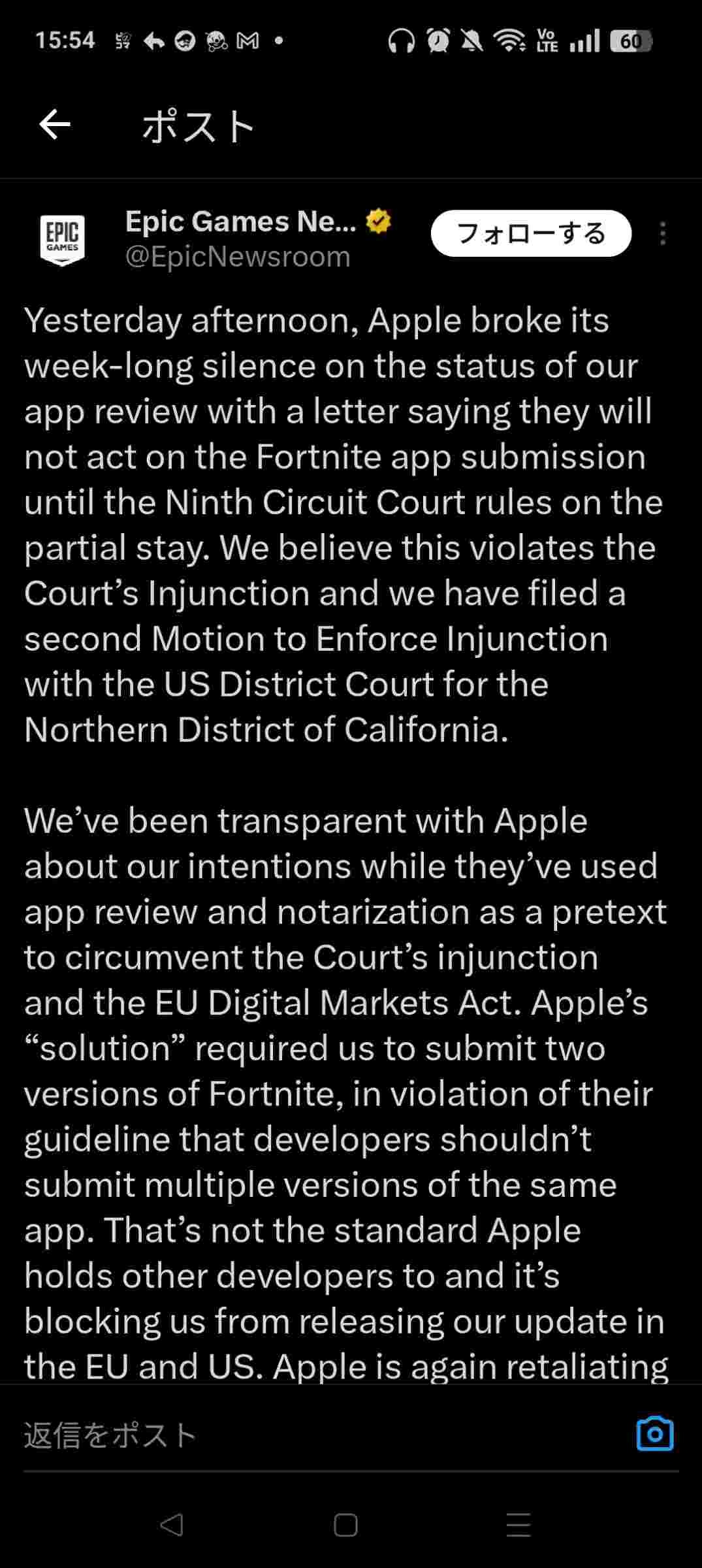Open the Epic Games profile avatar
This screenshot has height=1568, width=702.
click(x=63, y=239)
